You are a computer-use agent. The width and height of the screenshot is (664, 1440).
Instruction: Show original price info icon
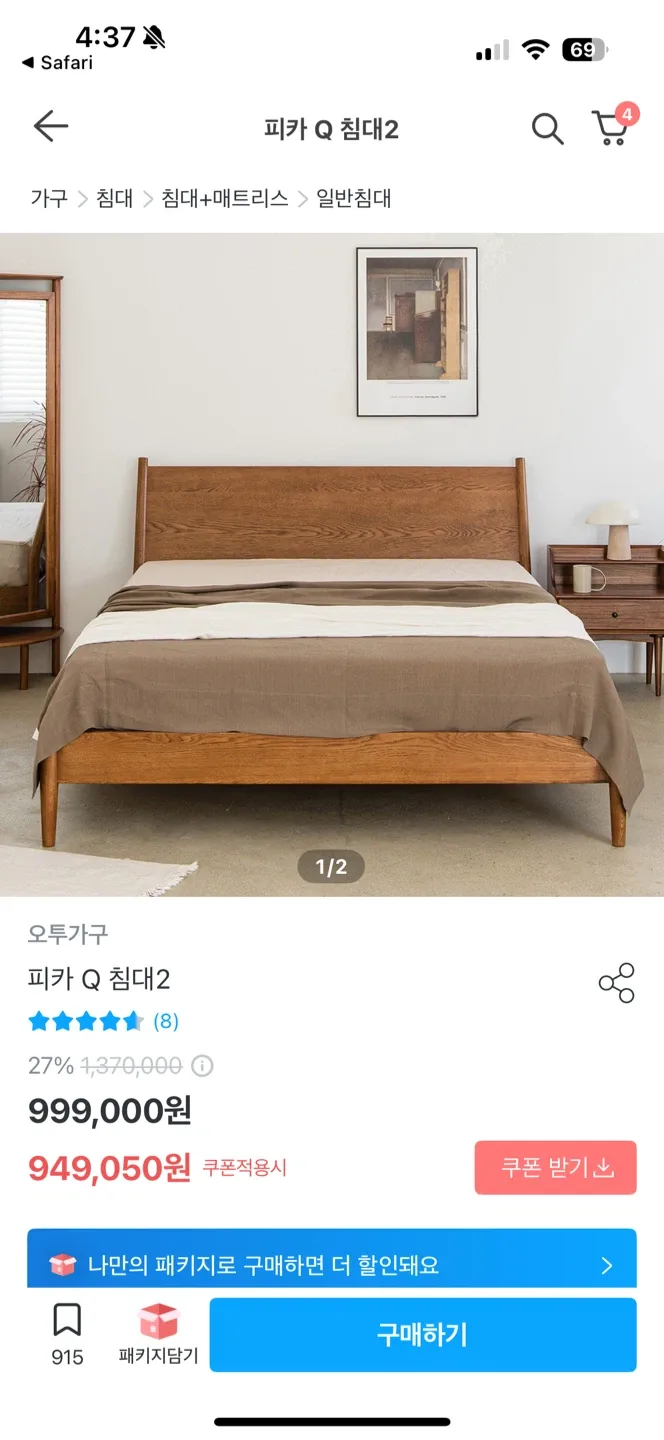(202, 1066)
